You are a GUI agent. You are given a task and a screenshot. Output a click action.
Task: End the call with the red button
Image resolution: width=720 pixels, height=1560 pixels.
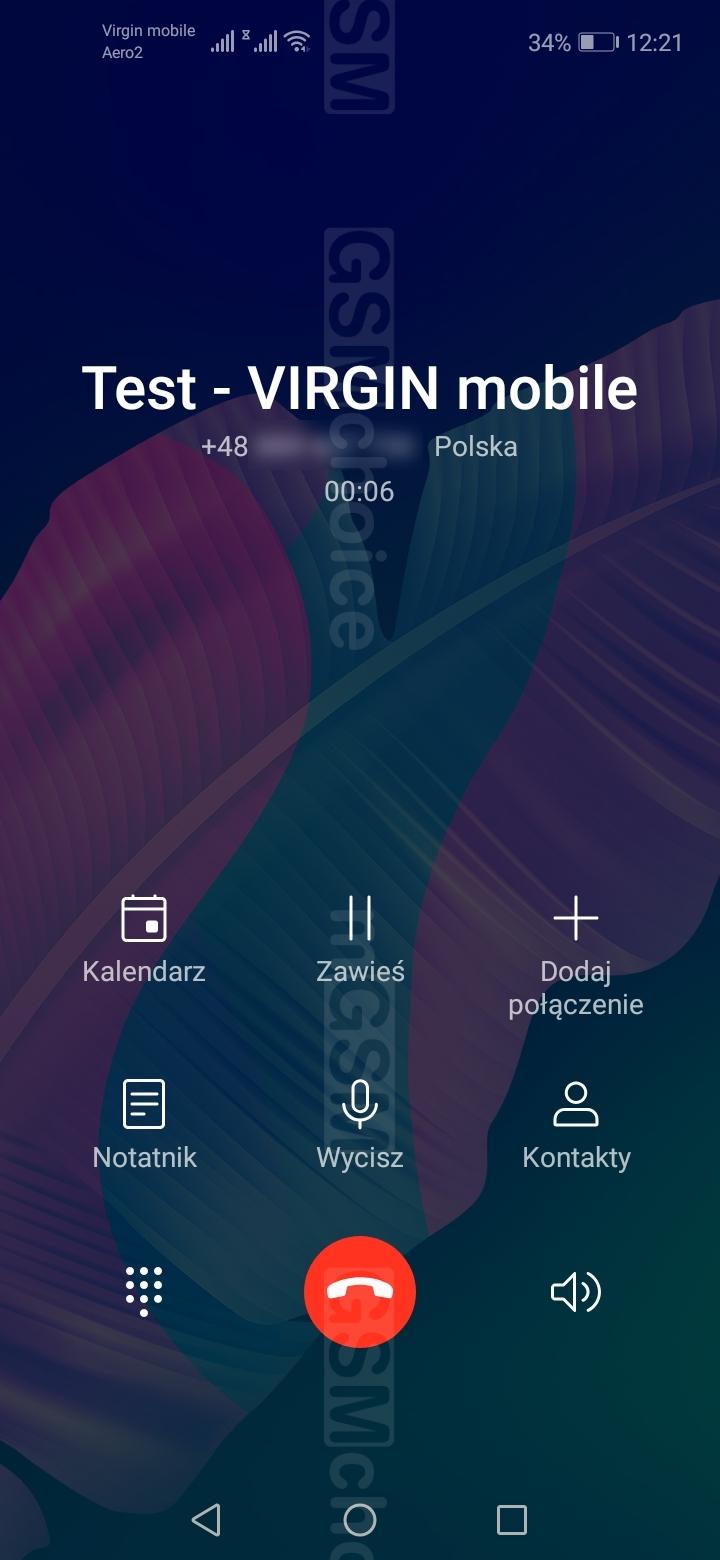point(360,1292)
